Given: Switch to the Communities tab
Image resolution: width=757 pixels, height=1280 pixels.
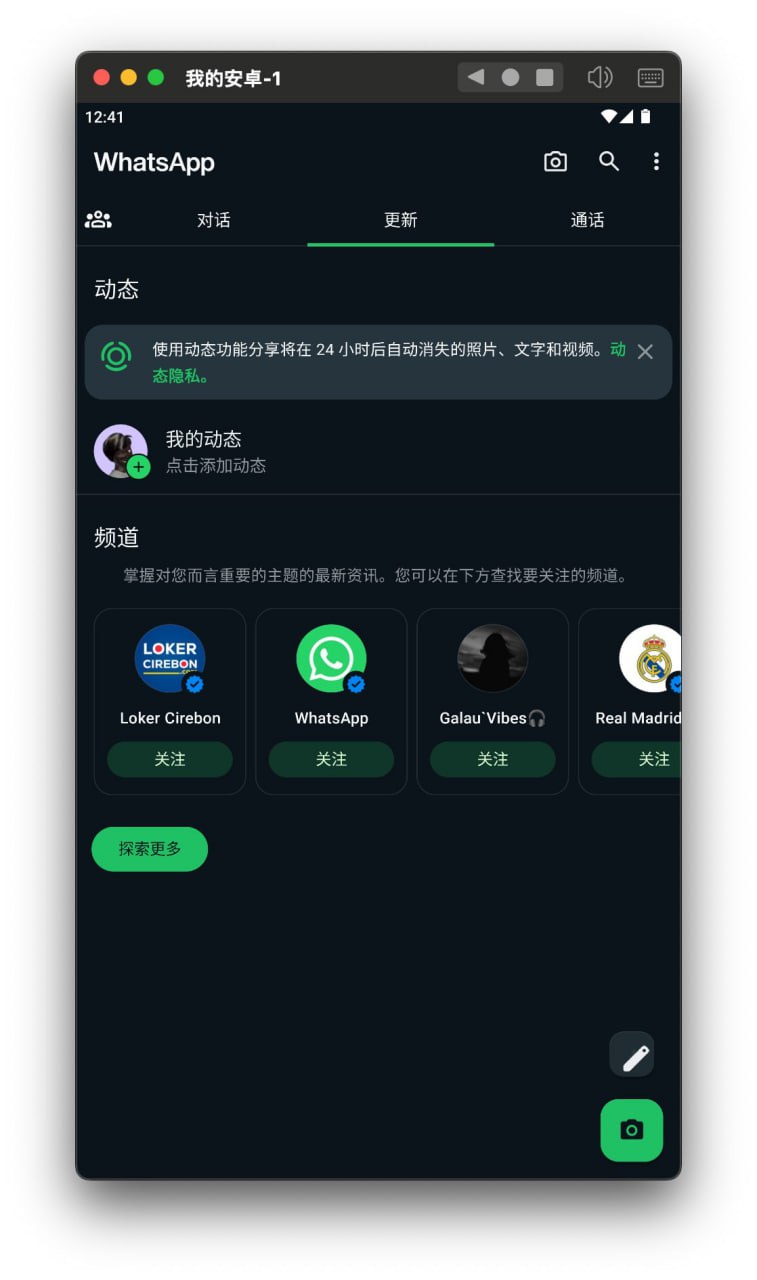Looking at the screenshot, I should 98,220.
